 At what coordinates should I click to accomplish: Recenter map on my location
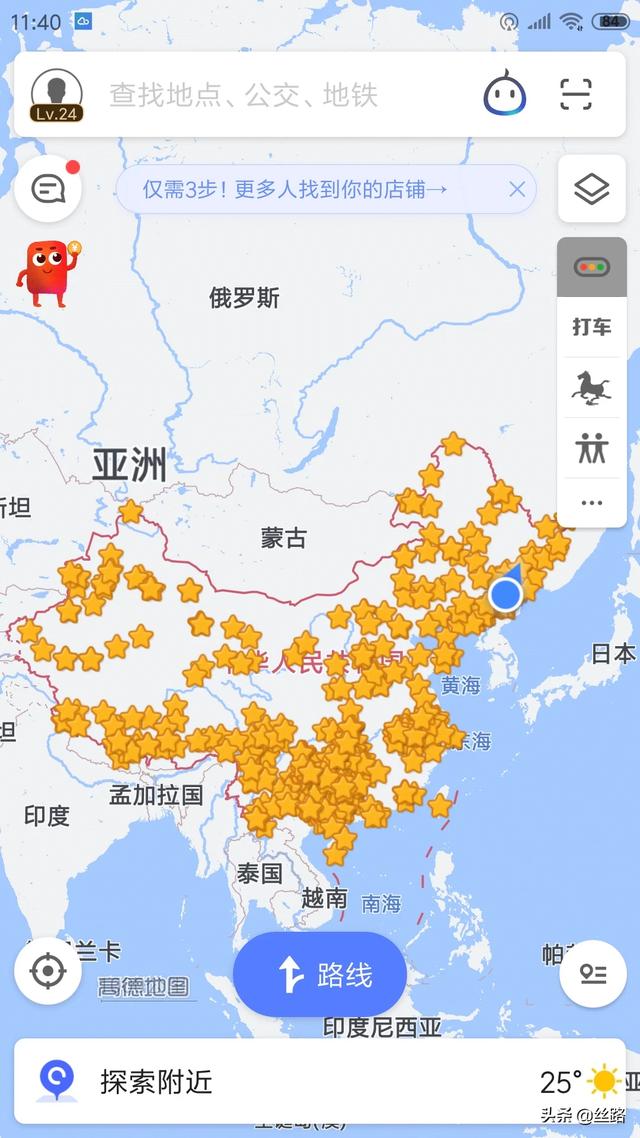point(48,971)
